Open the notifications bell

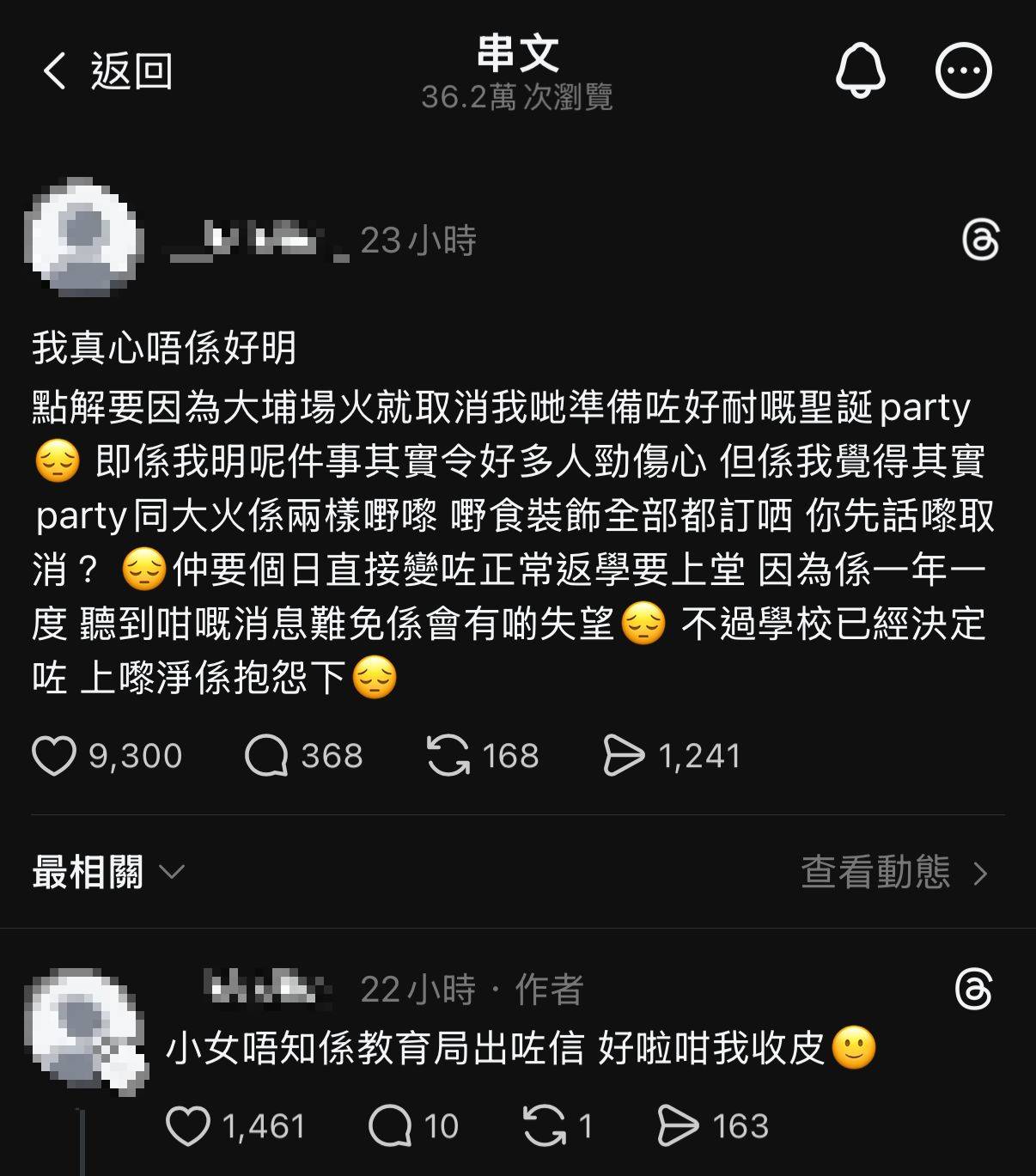(x=860, y=71)
